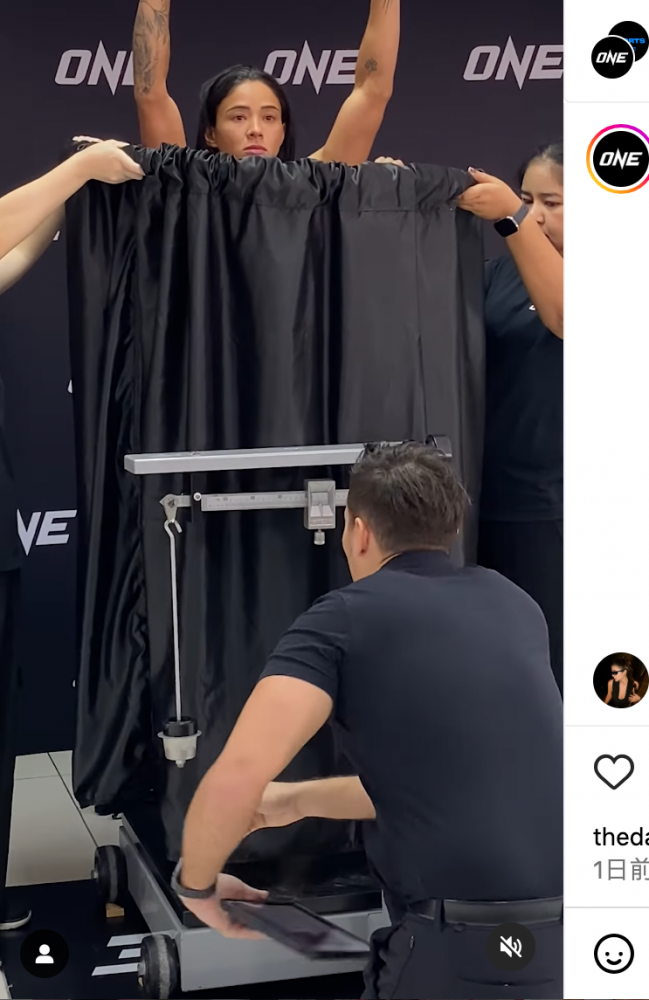Like this post with the heart
This screenshot has width=649, height=1000.
(x=613, y=772)
